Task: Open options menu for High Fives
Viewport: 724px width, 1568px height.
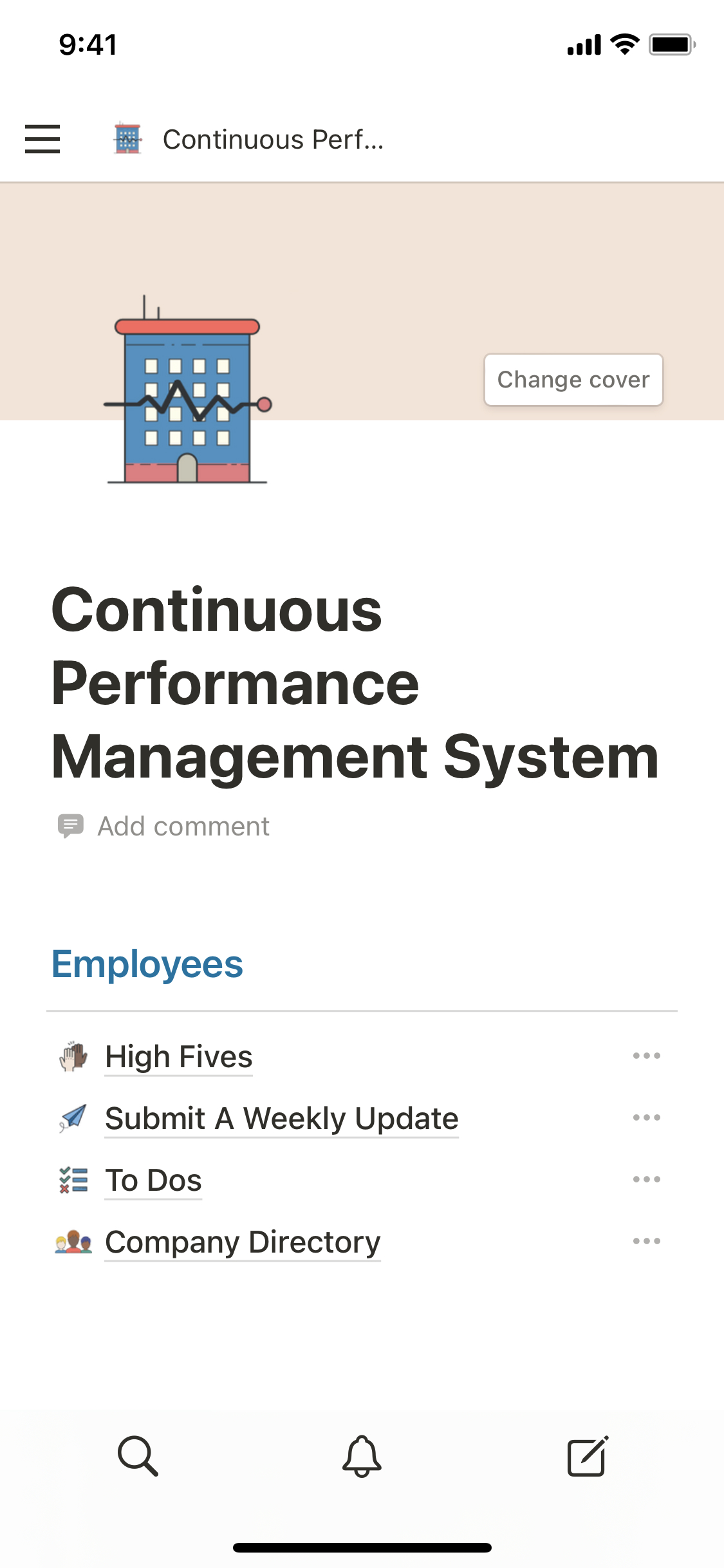Action: click(x=646, y=1056)
